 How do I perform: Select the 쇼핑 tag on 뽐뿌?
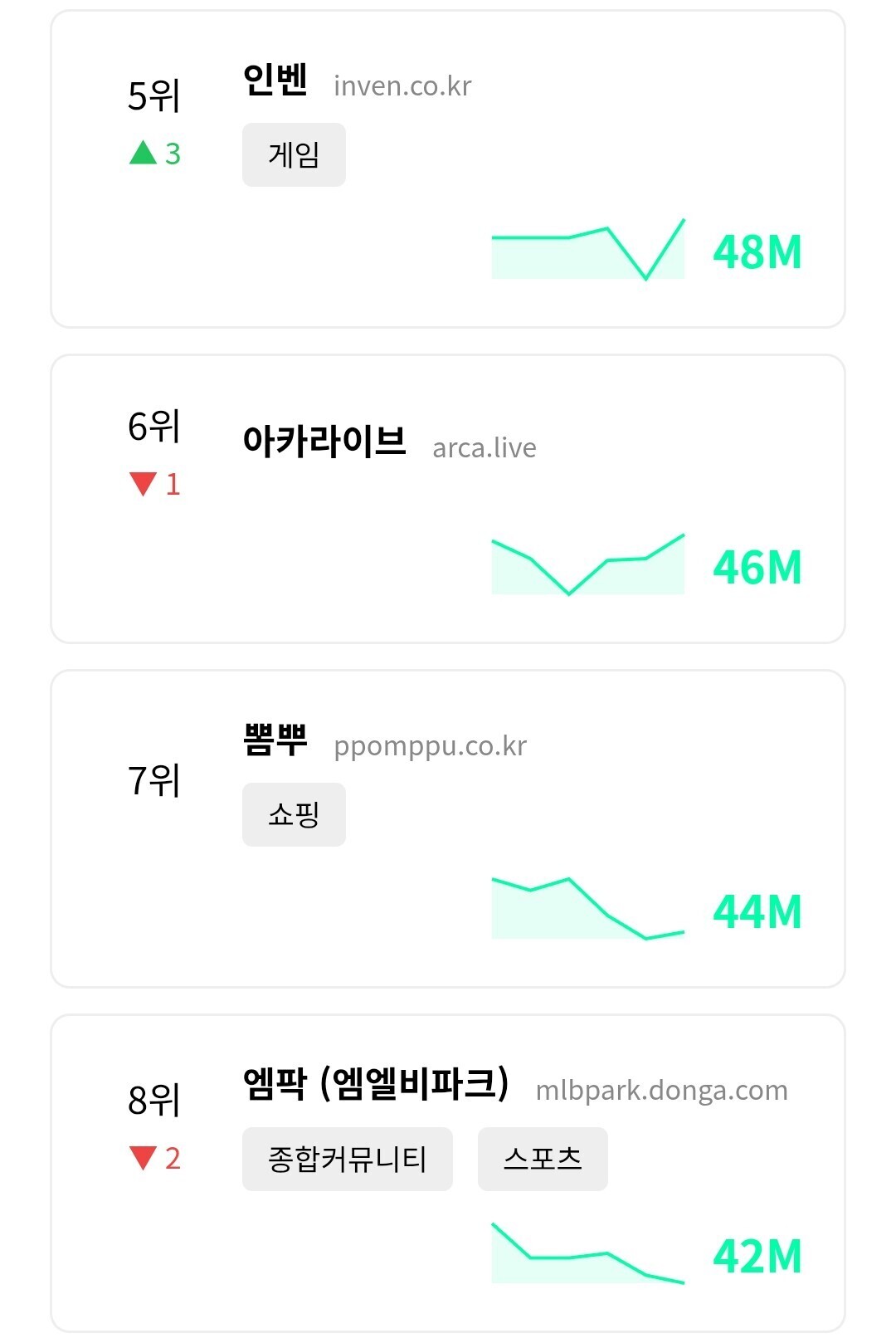294,815
